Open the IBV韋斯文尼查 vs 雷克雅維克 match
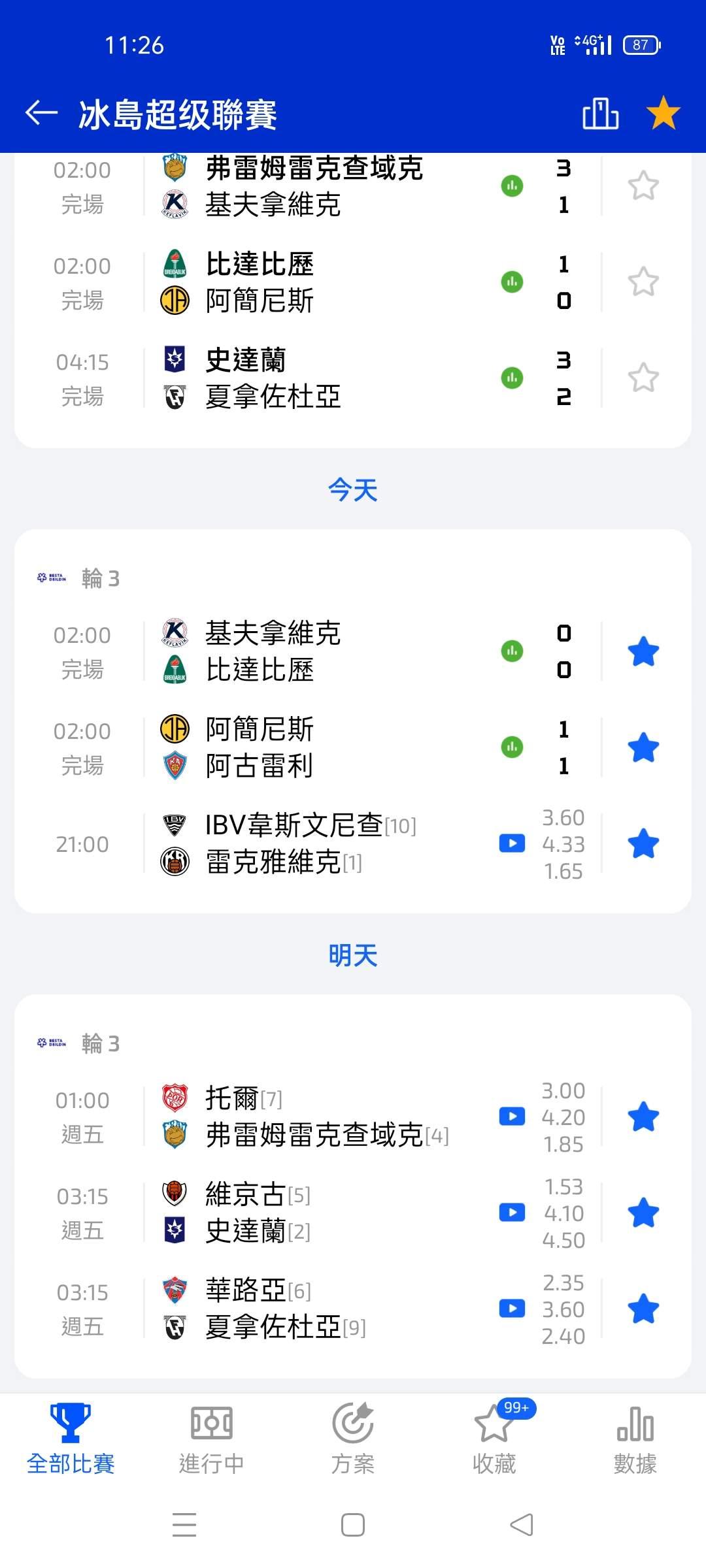The width and height of the screenshot is (706, 1568). click(311, 843)
